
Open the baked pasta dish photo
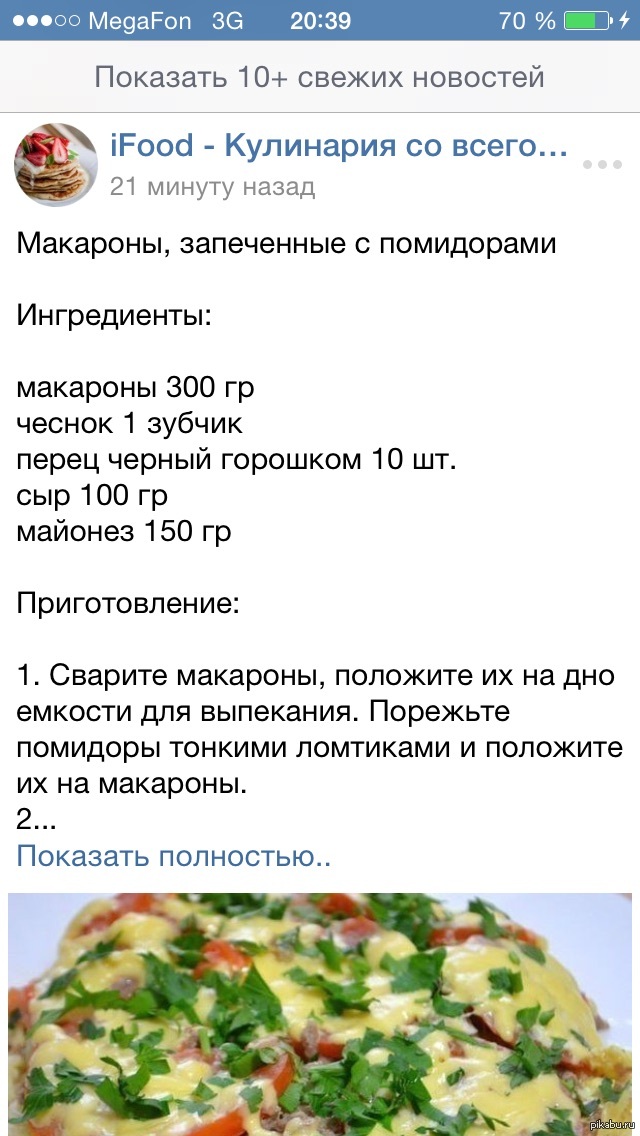(x=320, y=1010)
